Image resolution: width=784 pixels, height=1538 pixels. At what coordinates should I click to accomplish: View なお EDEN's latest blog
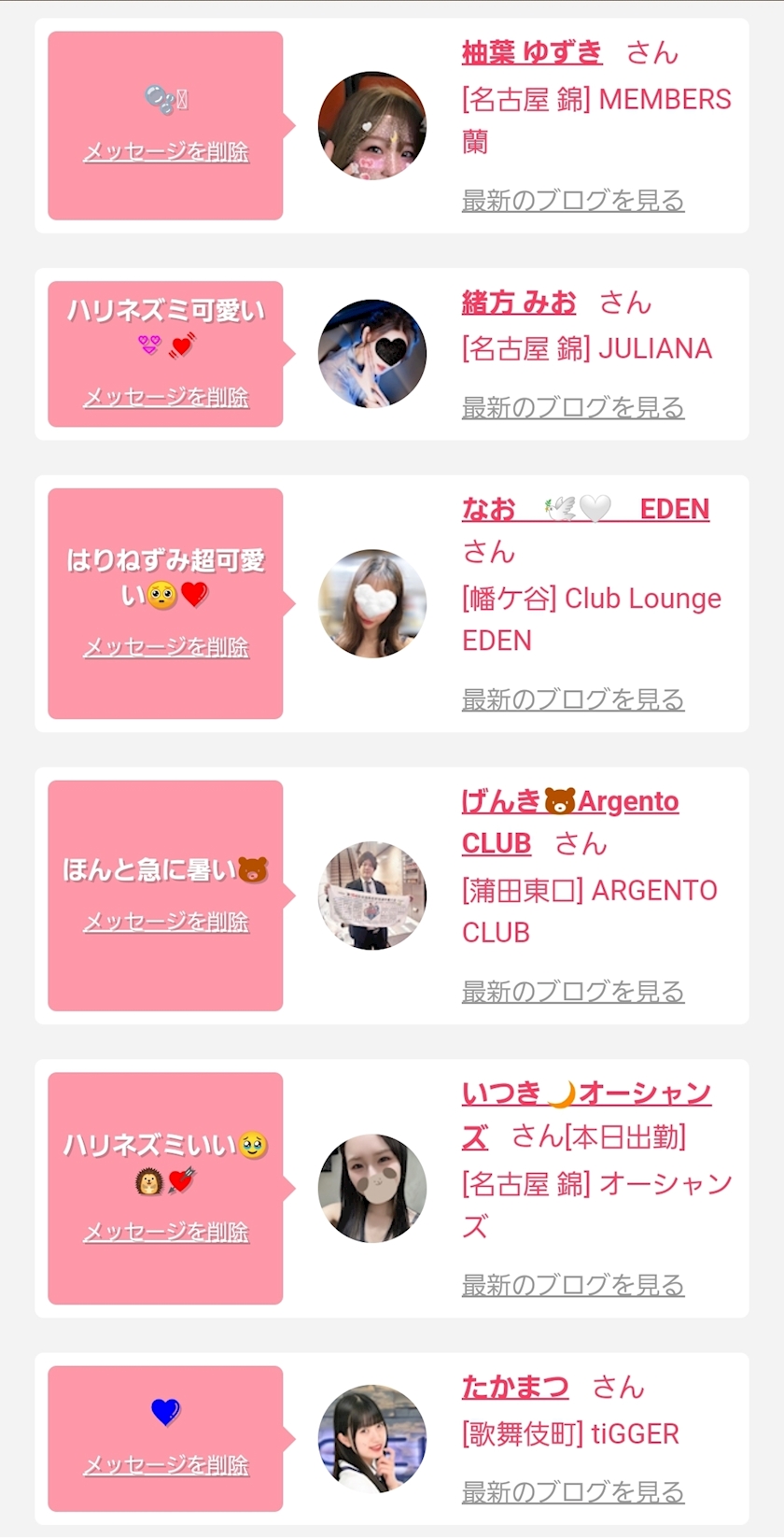coord(573,698)
